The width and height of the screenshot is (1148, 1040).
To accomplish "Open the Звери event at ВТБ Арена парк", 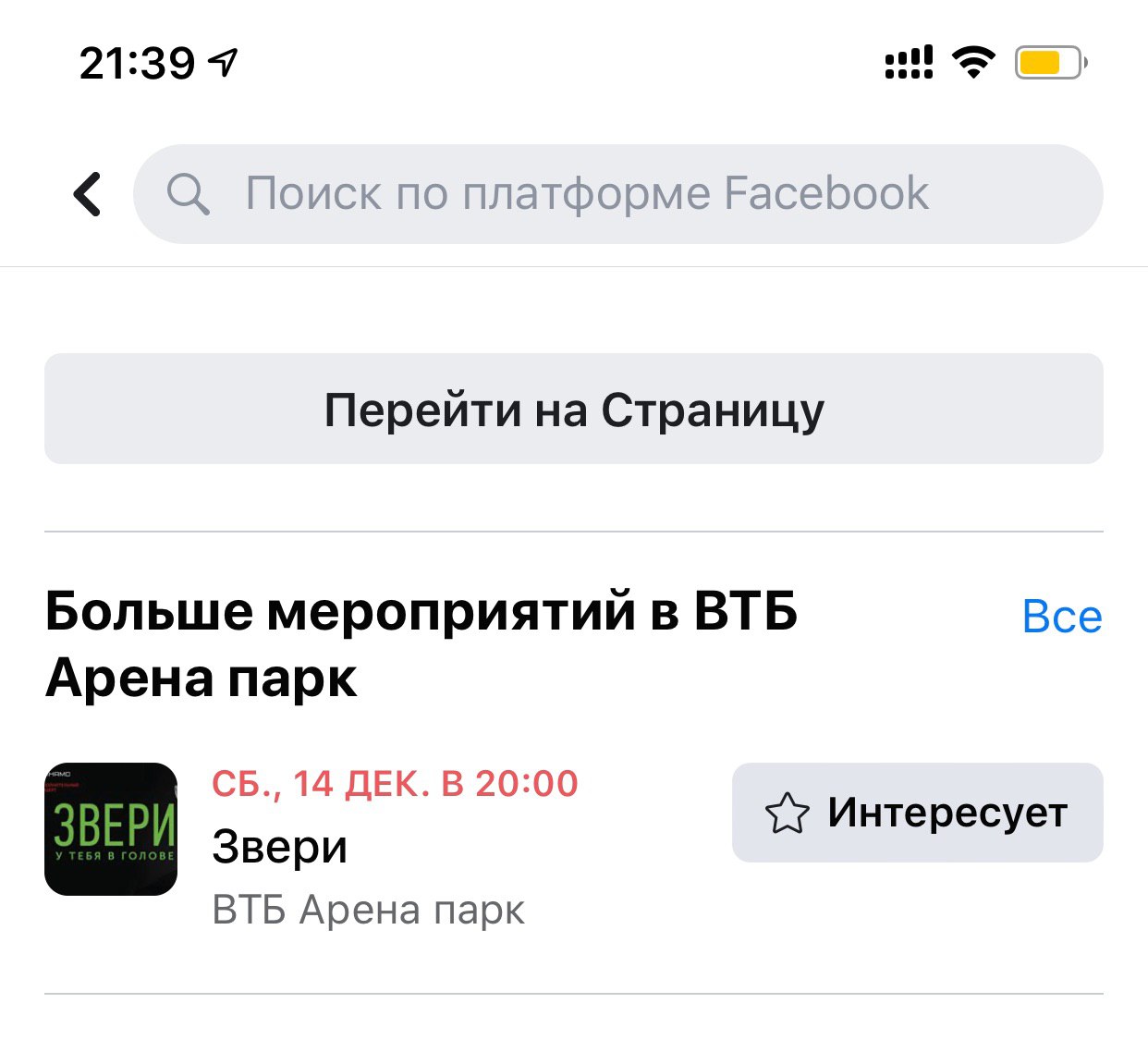I will pyautogui.click(x=279, y=846).
